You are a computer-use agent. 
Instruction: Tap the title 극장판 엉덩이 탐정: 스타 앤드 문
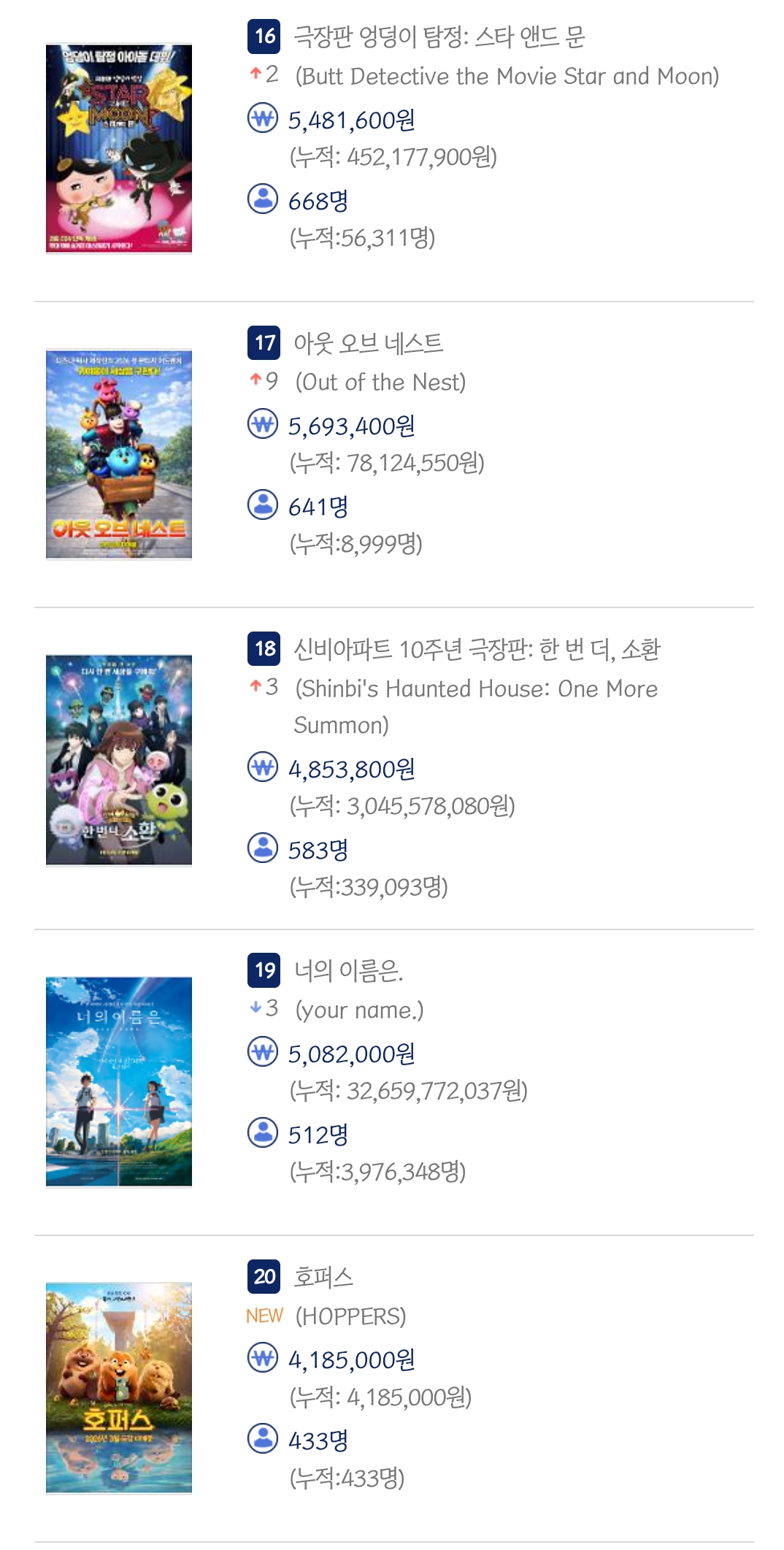(439, 37)
